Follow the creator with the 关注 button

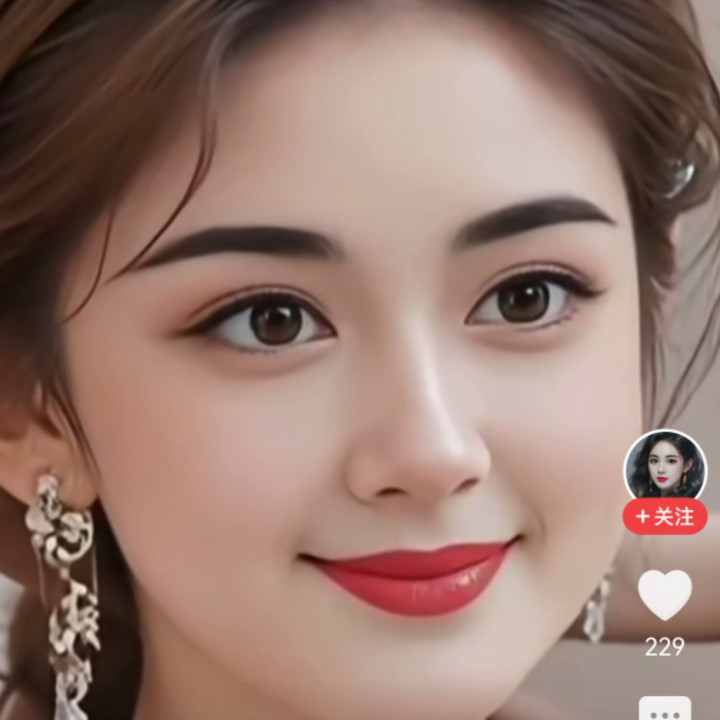coord(665,516)
